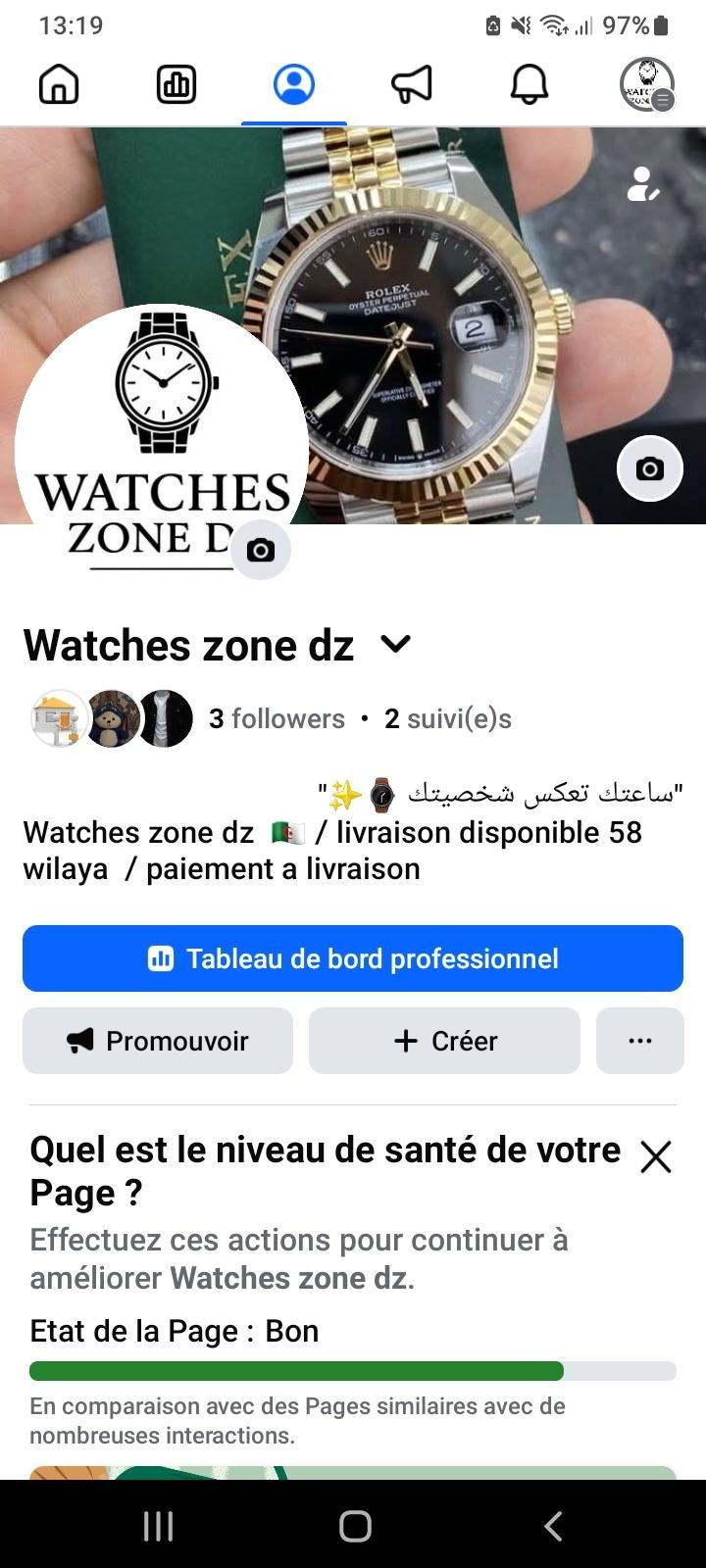Open the notifications bell
This screenshot has width=706, height=1568.
coord(529,84)
